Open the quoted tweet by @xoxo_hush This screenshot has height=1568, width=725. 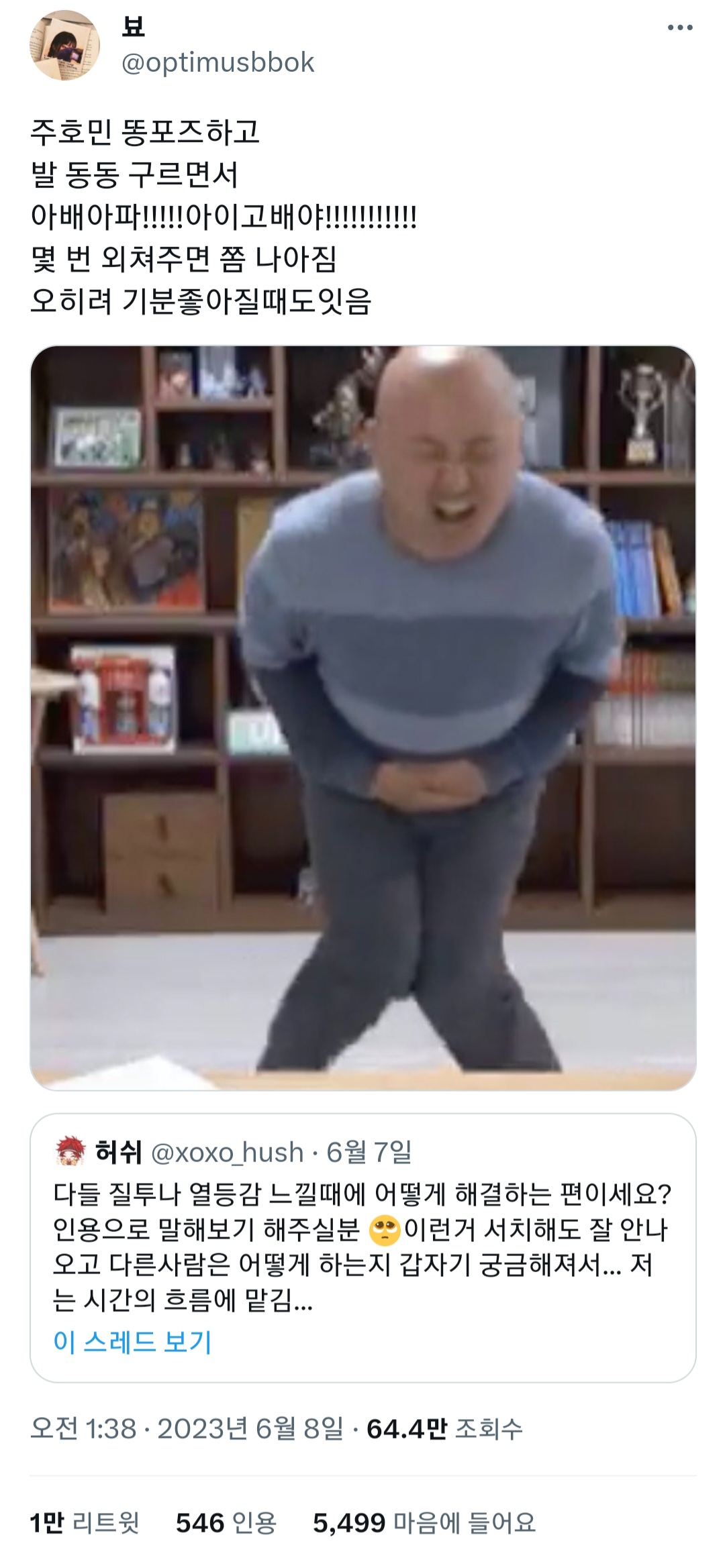pyautogui.click(x=362, y=1233)
